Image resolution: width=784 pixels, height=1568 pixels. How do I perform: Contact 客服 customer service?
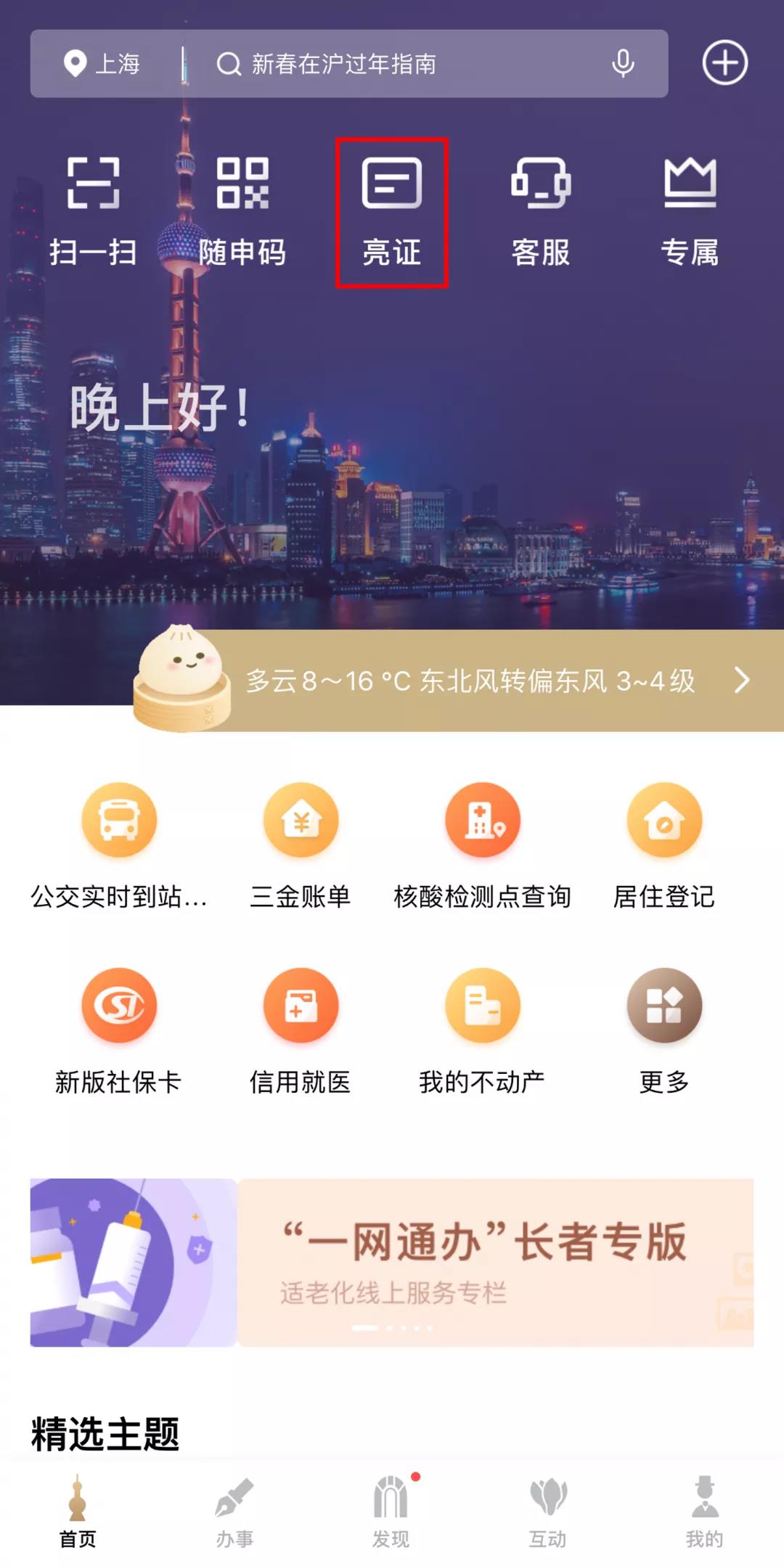point(541,210)
